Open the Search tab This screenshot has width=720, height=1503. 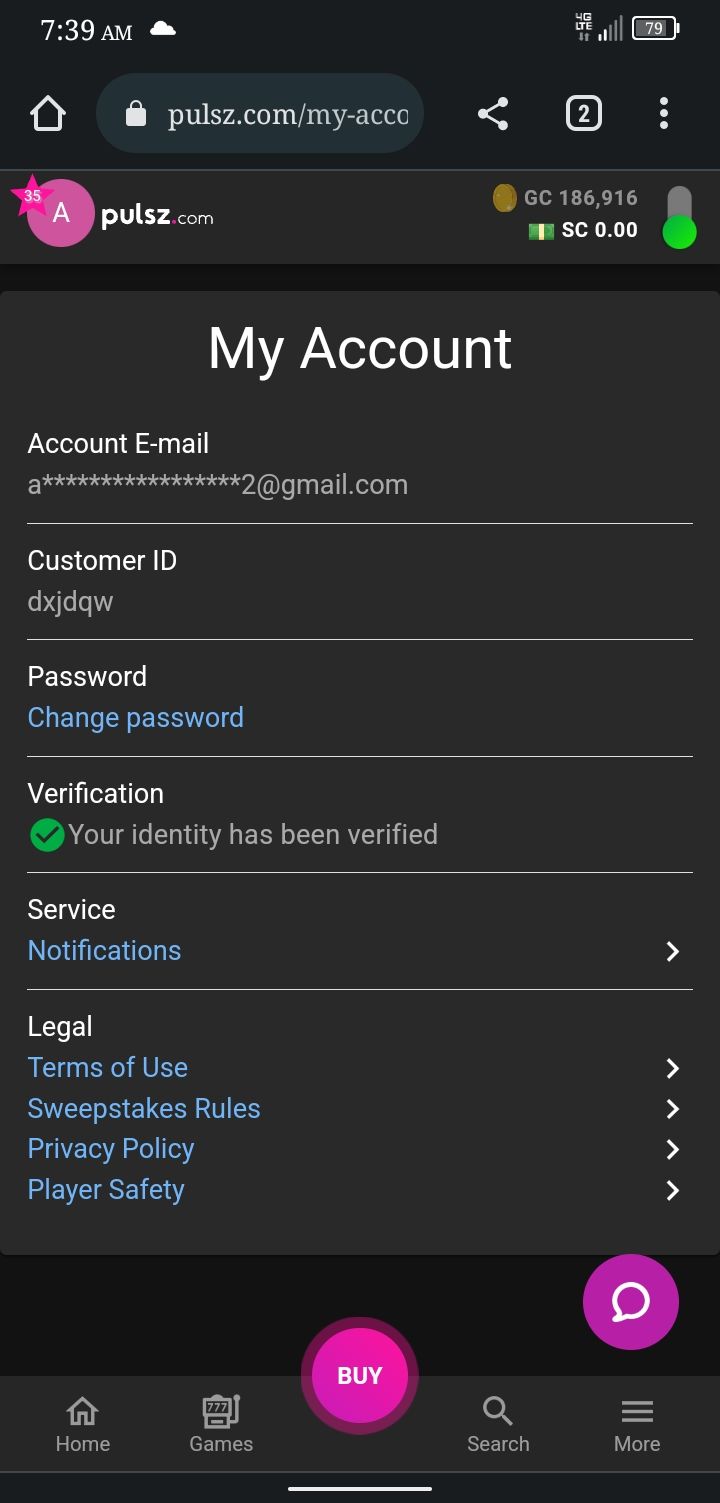pyautogui.click(x=498, y=1425)
